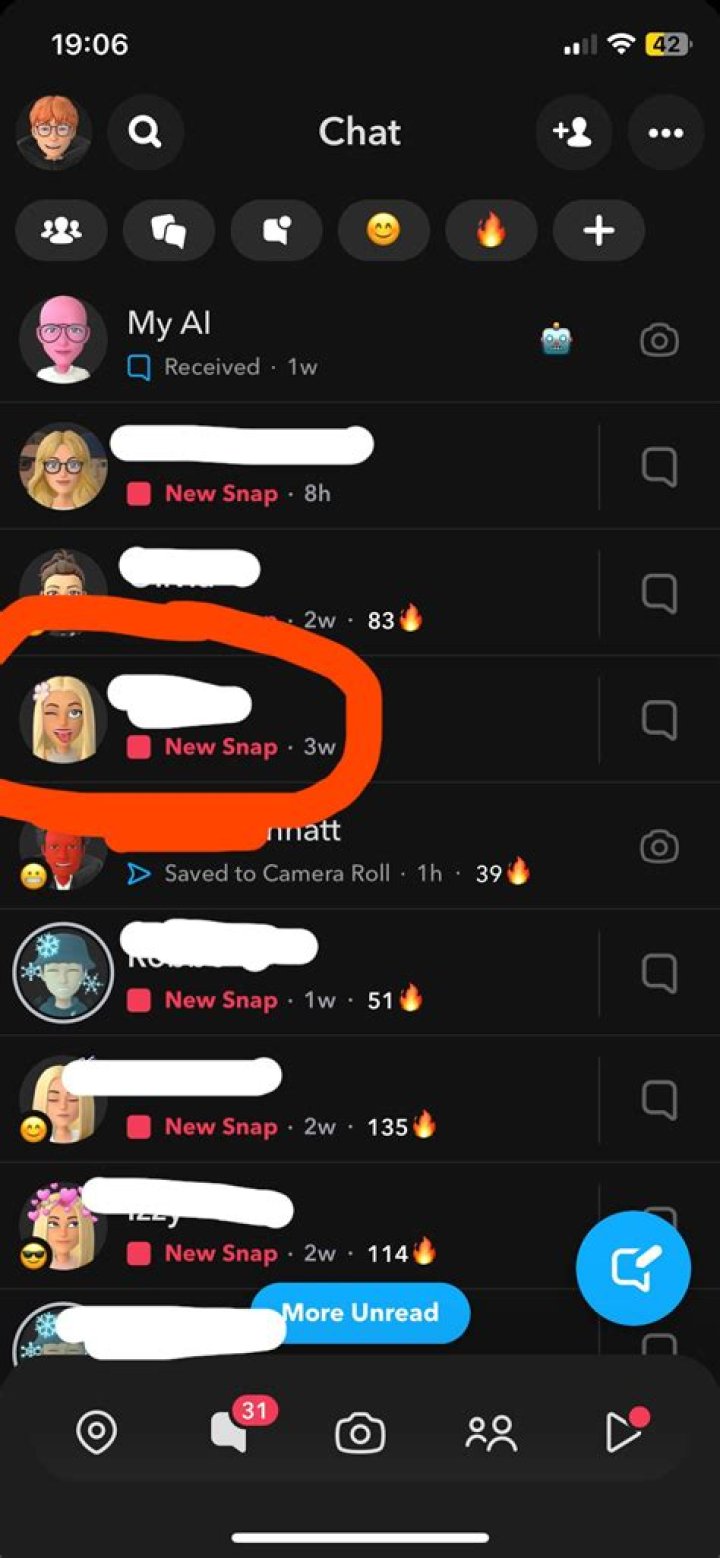Open the three-dot overflow menu
The height and width of the screenshot is (1558, 720).
pos(665,132)
